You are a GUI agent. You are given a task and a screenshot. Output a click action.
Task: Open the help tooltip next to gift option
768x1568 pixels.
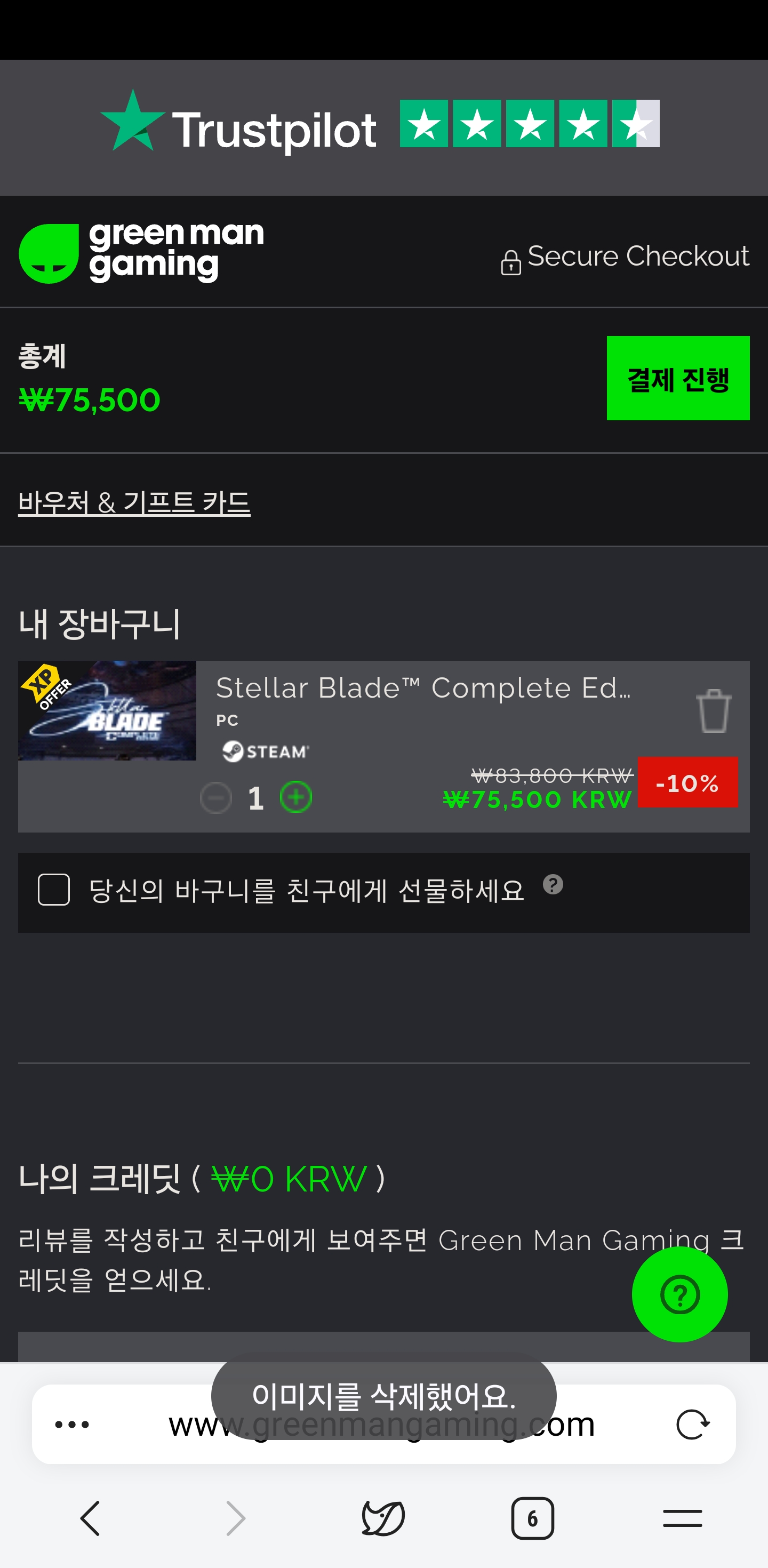pos(553,884)
